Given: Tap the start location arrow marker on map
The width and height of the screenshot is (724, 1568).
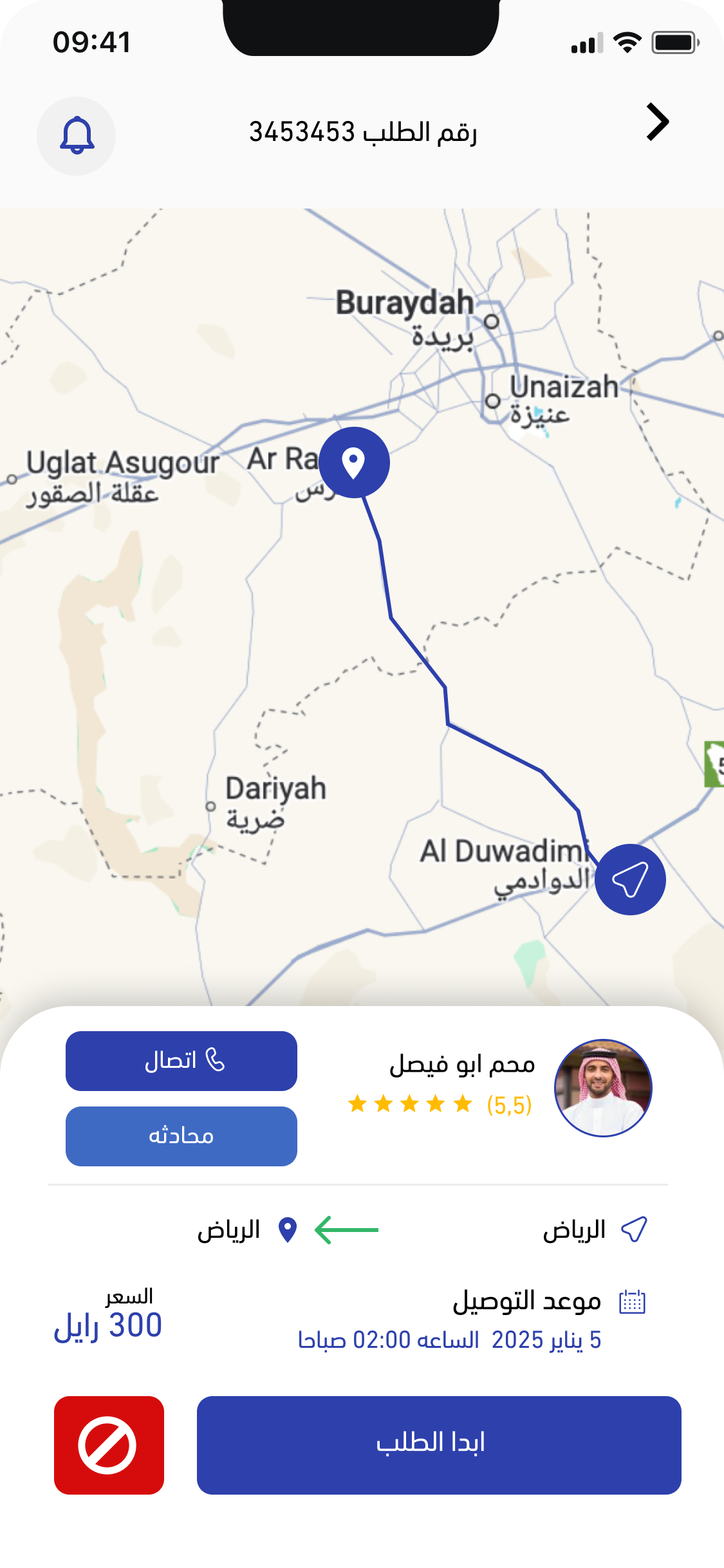Looking at the screenshot, I should pyautogui.click(x=630, y=879).
